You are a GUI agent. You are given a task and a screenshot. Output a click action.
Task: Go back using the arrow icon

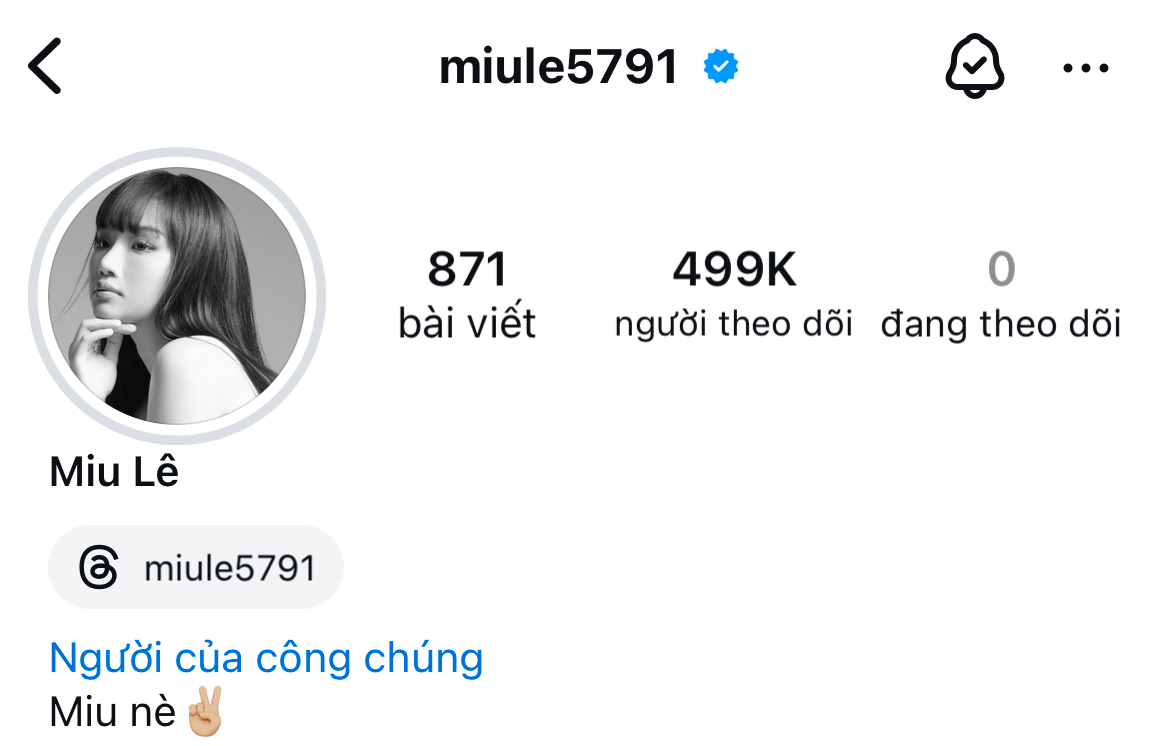[45, 67]
